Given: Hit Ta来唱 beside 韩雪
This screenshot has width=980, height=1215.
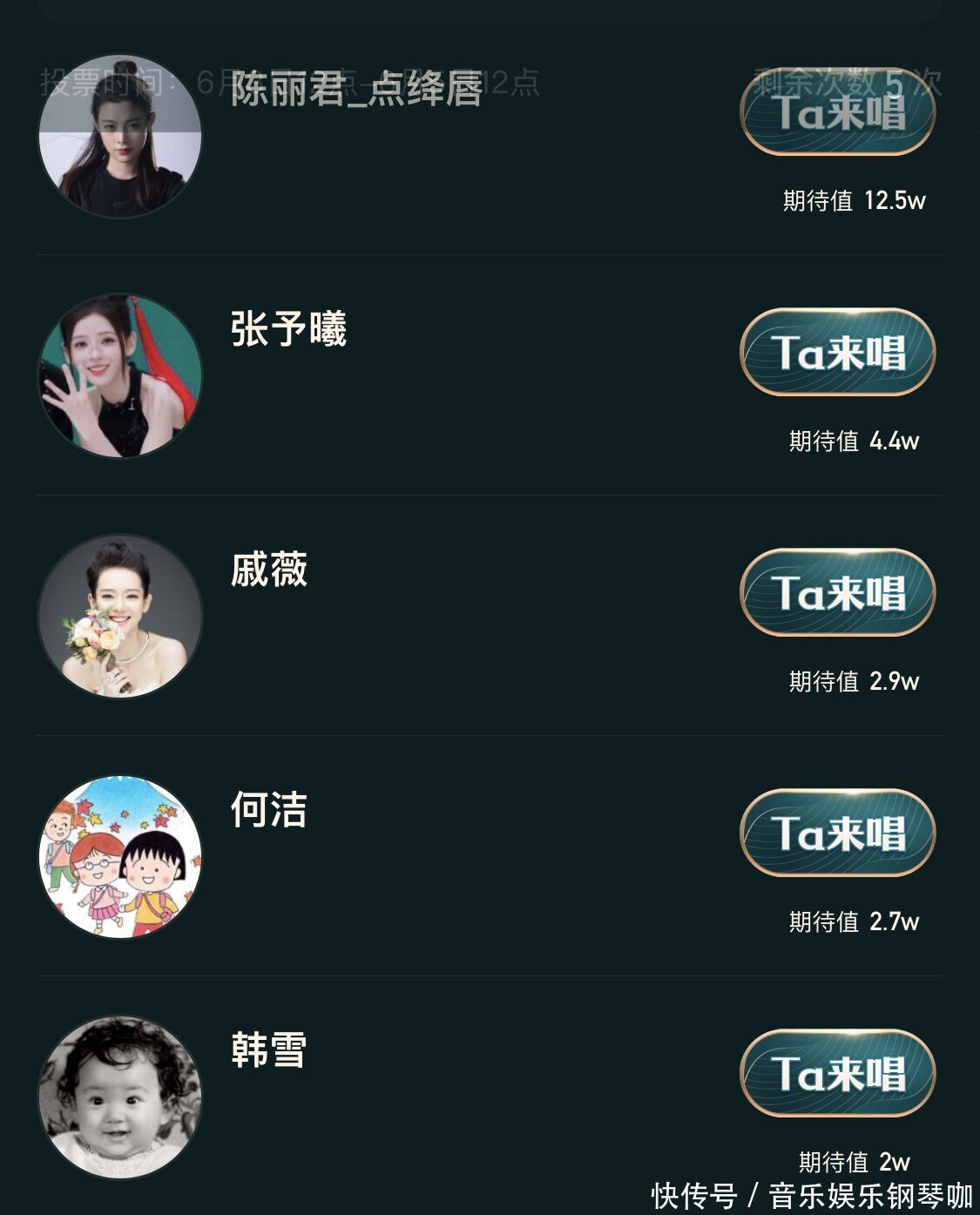Looking at the screenshot, I should tap(837, 1074).
